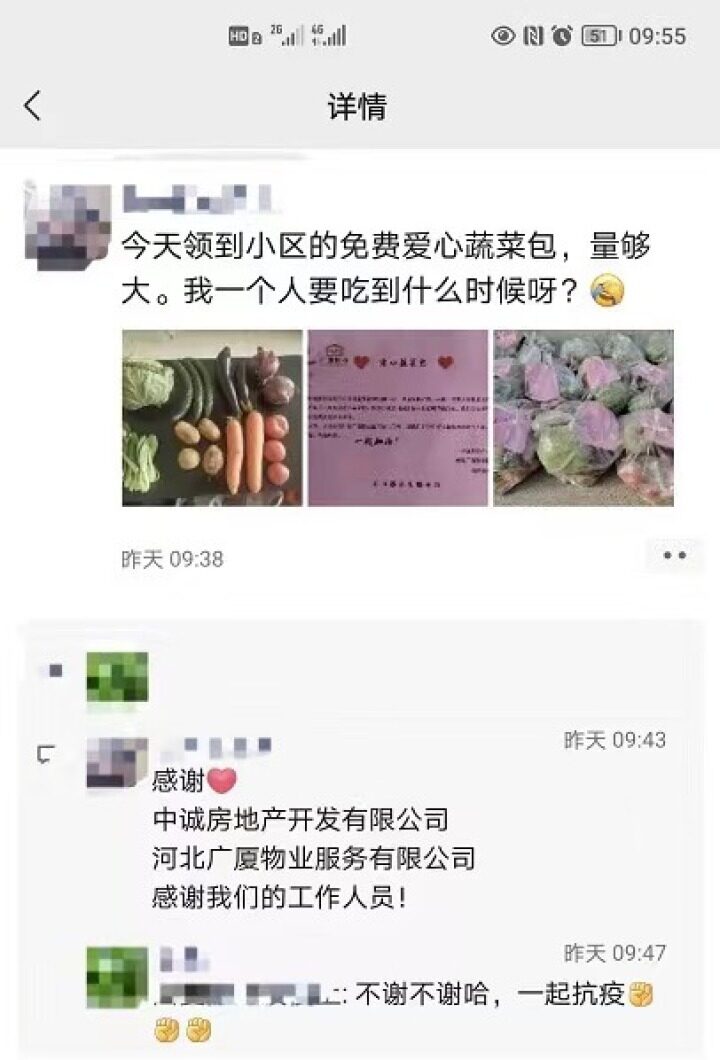Open the post author's avatar
Viewport: 720px width, 1060px height.
pyautogui.click(x=68, y=225)
